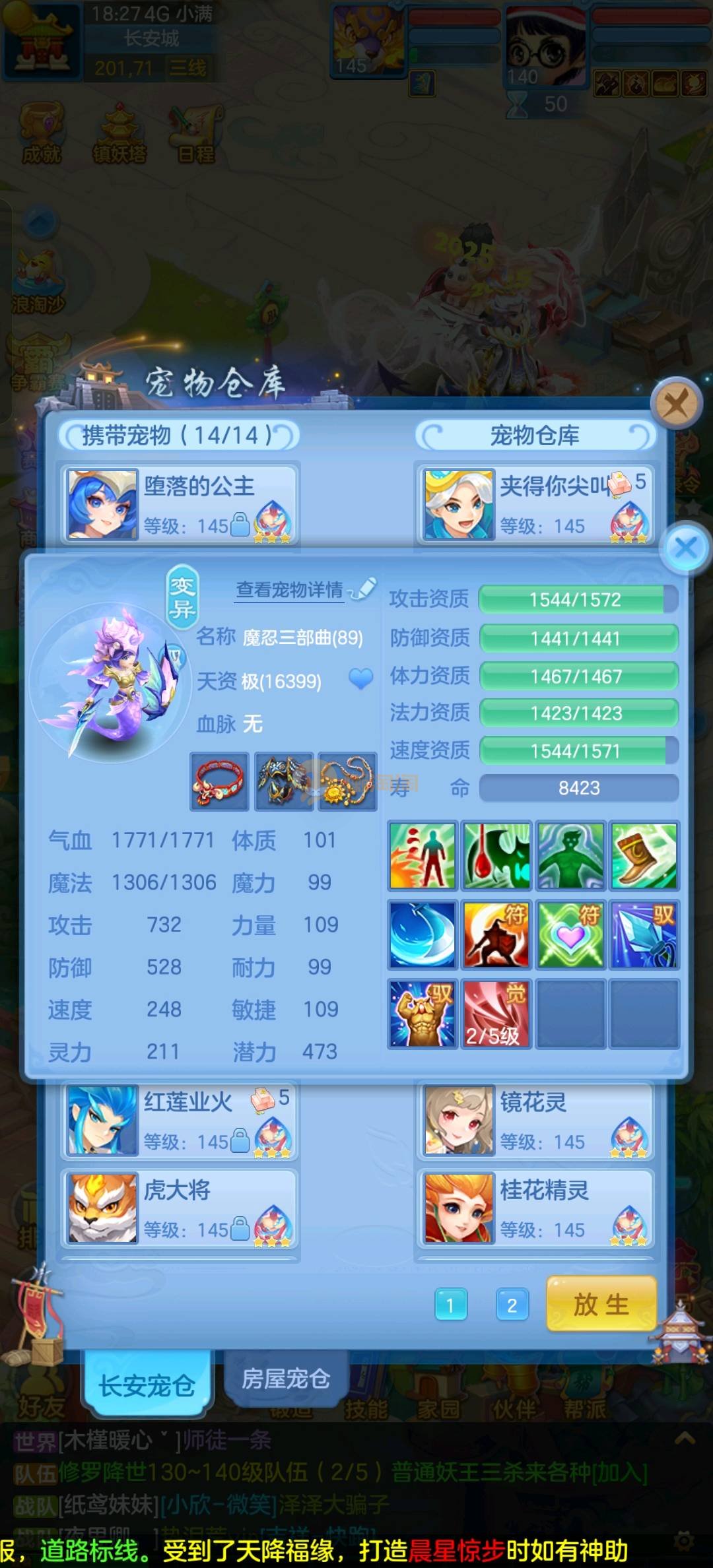View the green heart 符 skill
This screenshot has width=713, height=1568.
tap(570, 934)
